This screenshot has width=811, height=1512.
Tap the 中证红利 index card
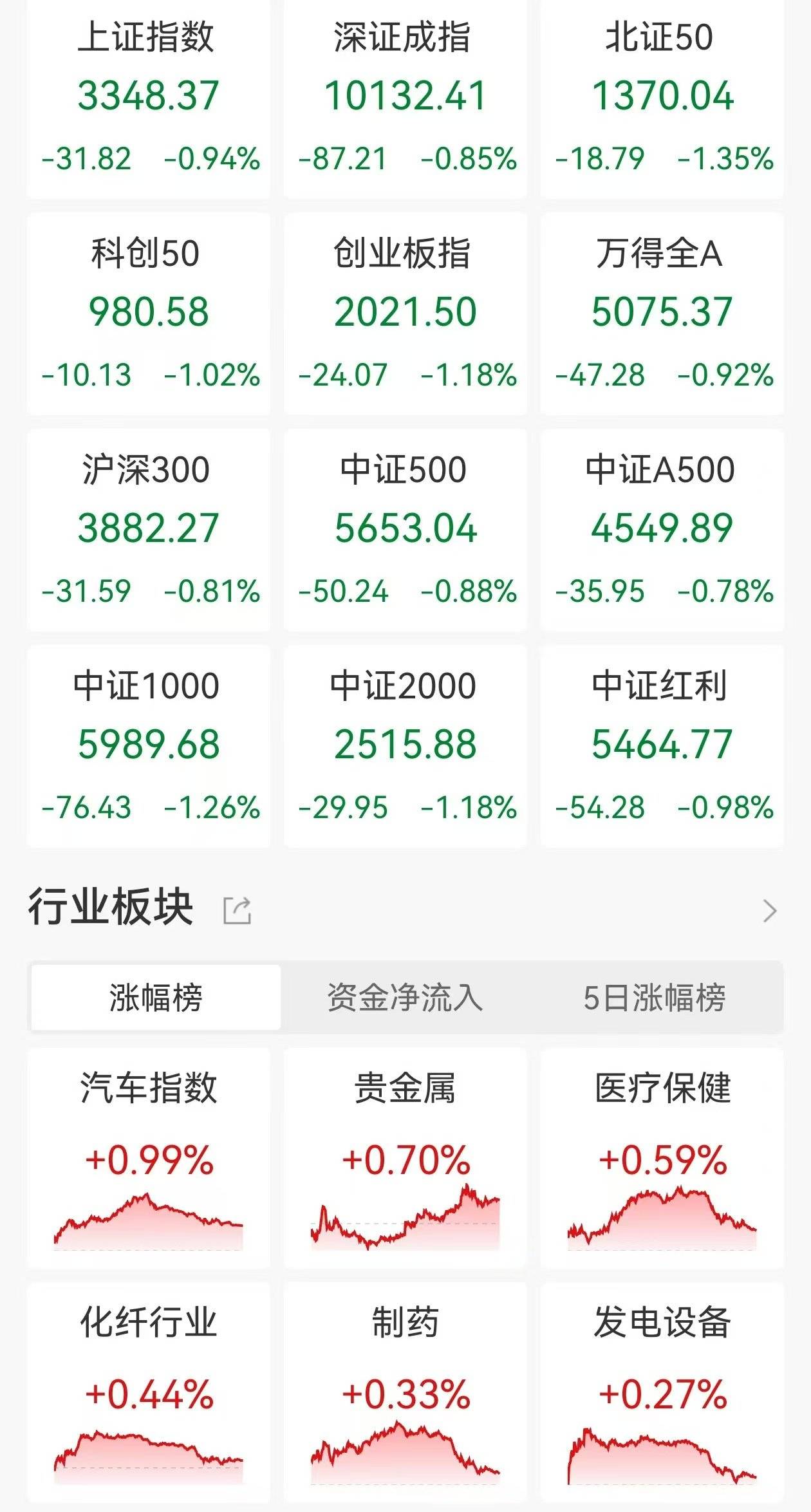tap(662, 745)
